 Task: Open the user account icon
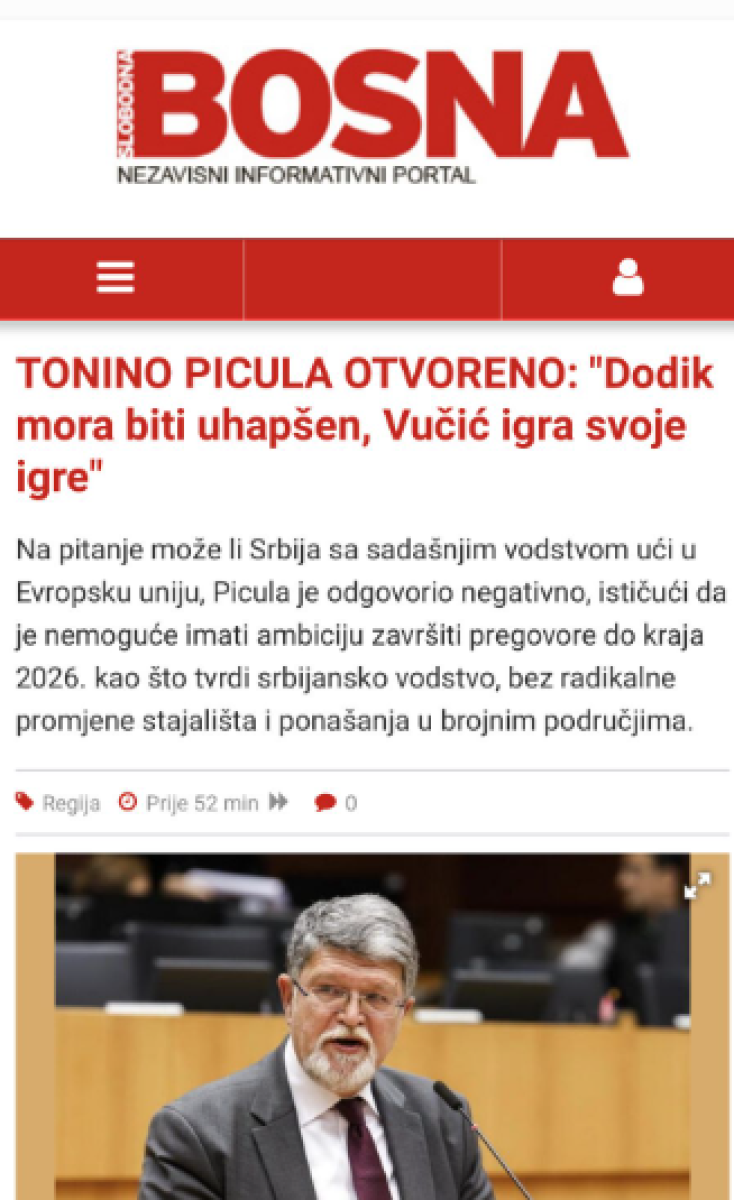627,278
